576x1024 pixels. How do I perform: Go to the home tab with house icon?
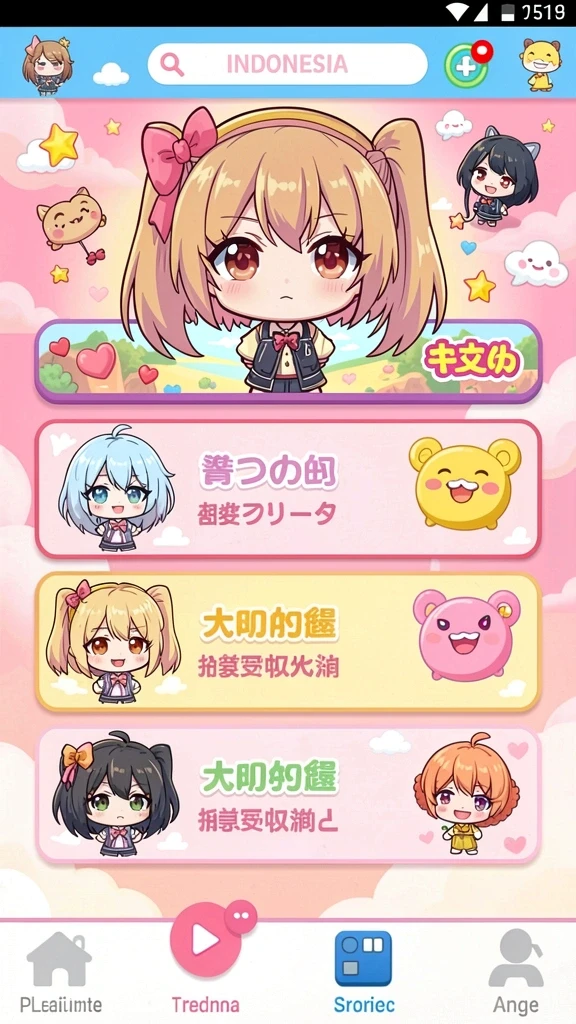tap(60, 972)
